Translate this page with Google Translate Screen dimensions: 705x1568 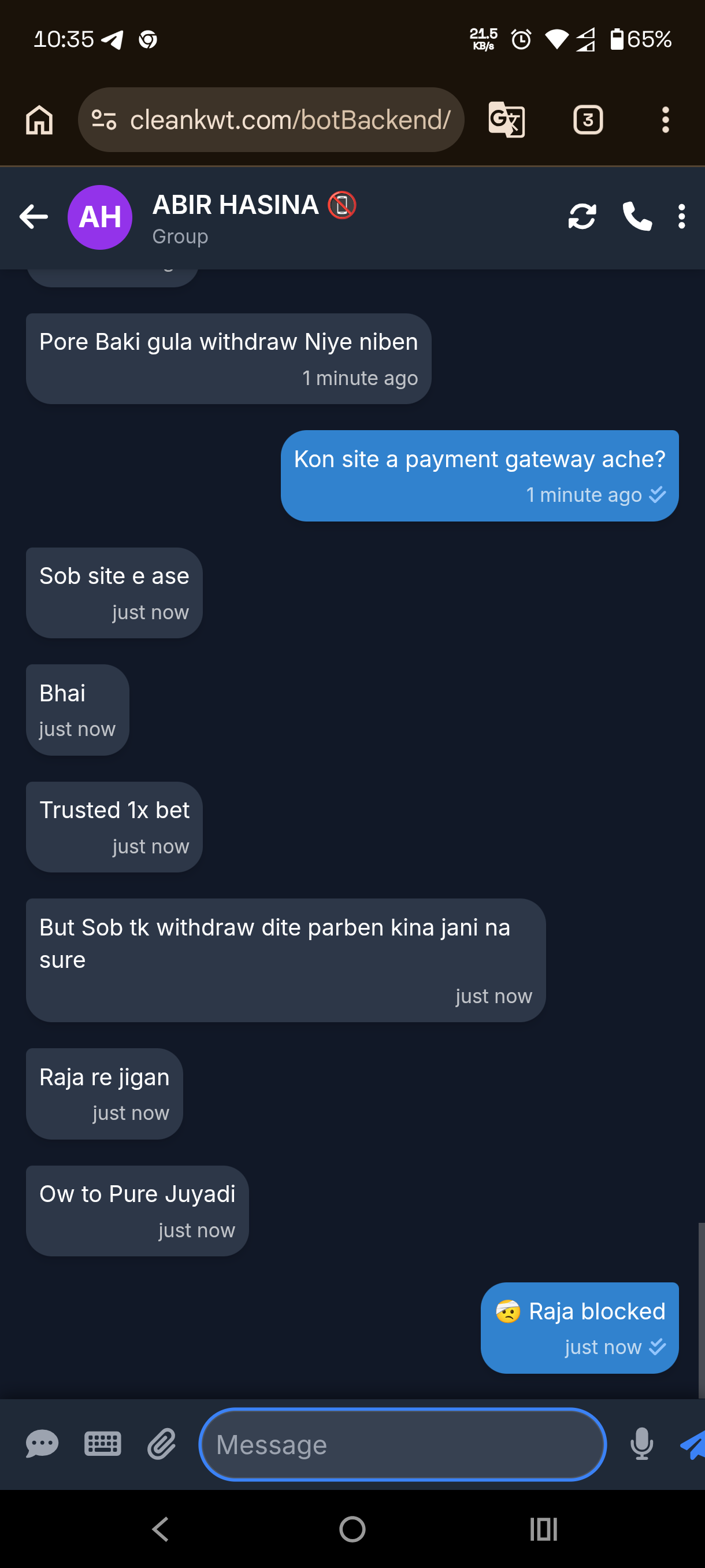tap(506, 120)
